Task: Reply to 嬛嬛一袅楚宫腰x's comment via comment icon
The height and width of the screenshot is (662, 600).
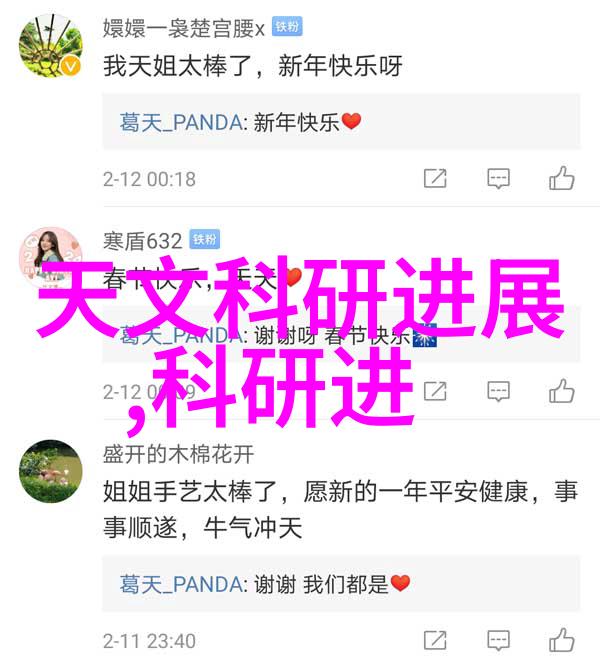Action: (x=499, y=179)
